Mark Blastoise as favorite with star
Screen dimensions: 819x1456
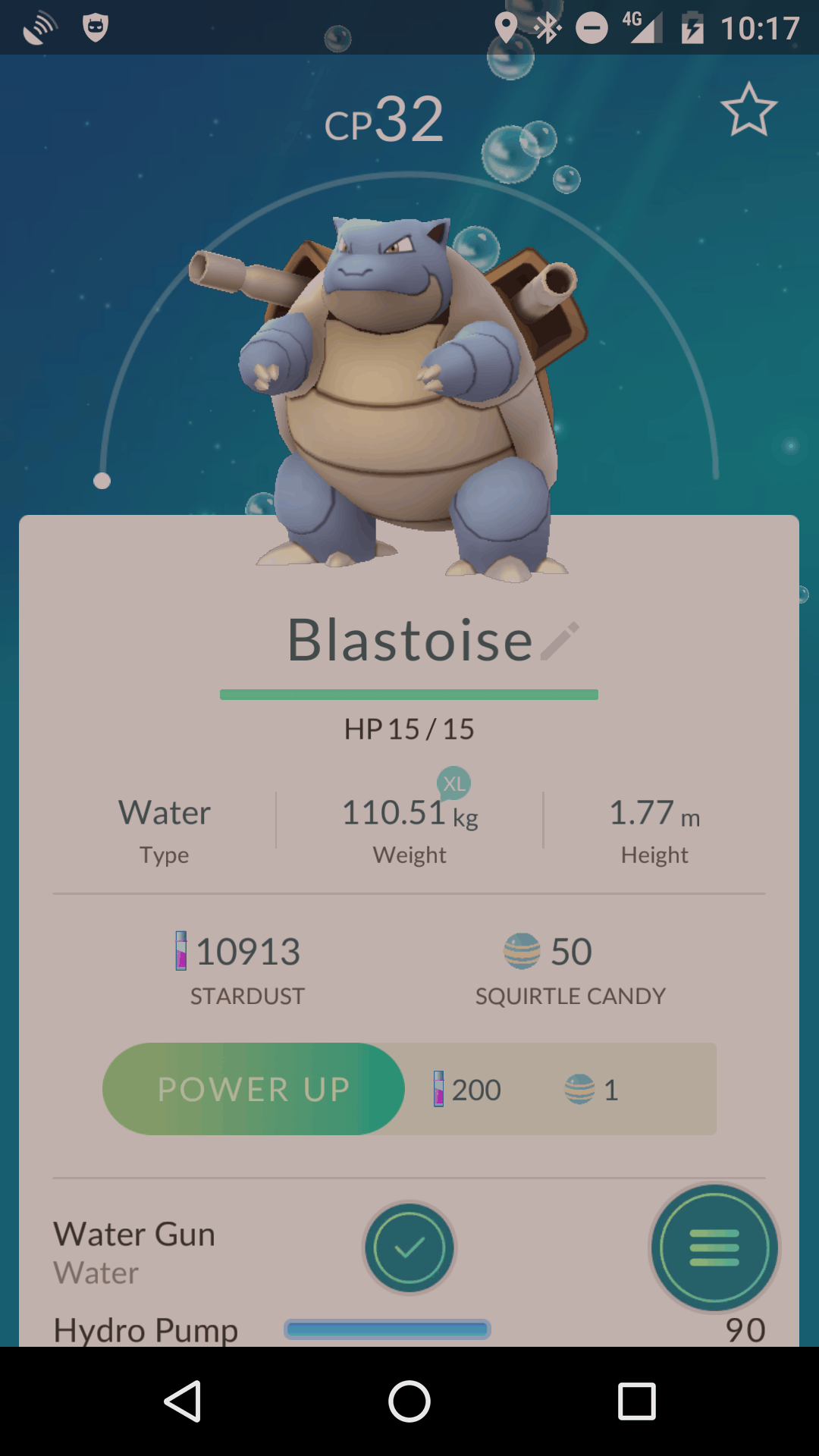click(748, 111)
